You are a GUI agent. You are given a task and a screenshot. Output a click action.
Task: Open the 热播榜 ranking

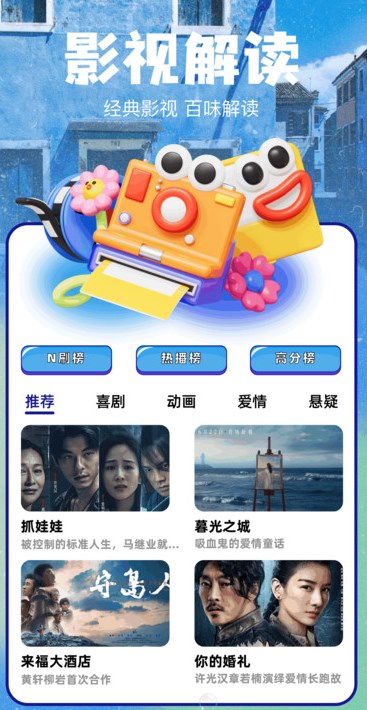point(181,360)
